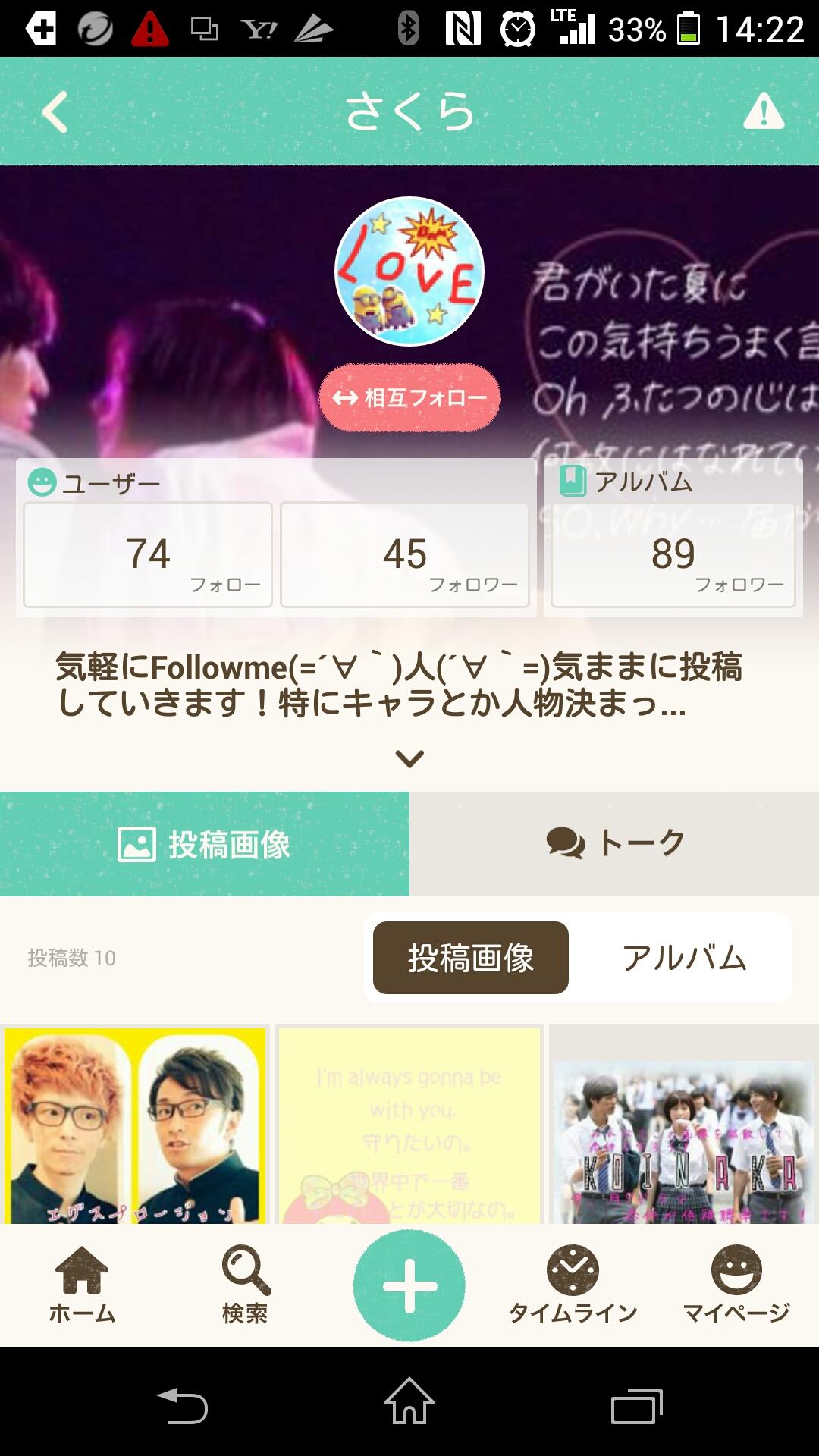Select the green 投稿画像 tab
This screenshot has width=819, height=1456.
(205, 843)
